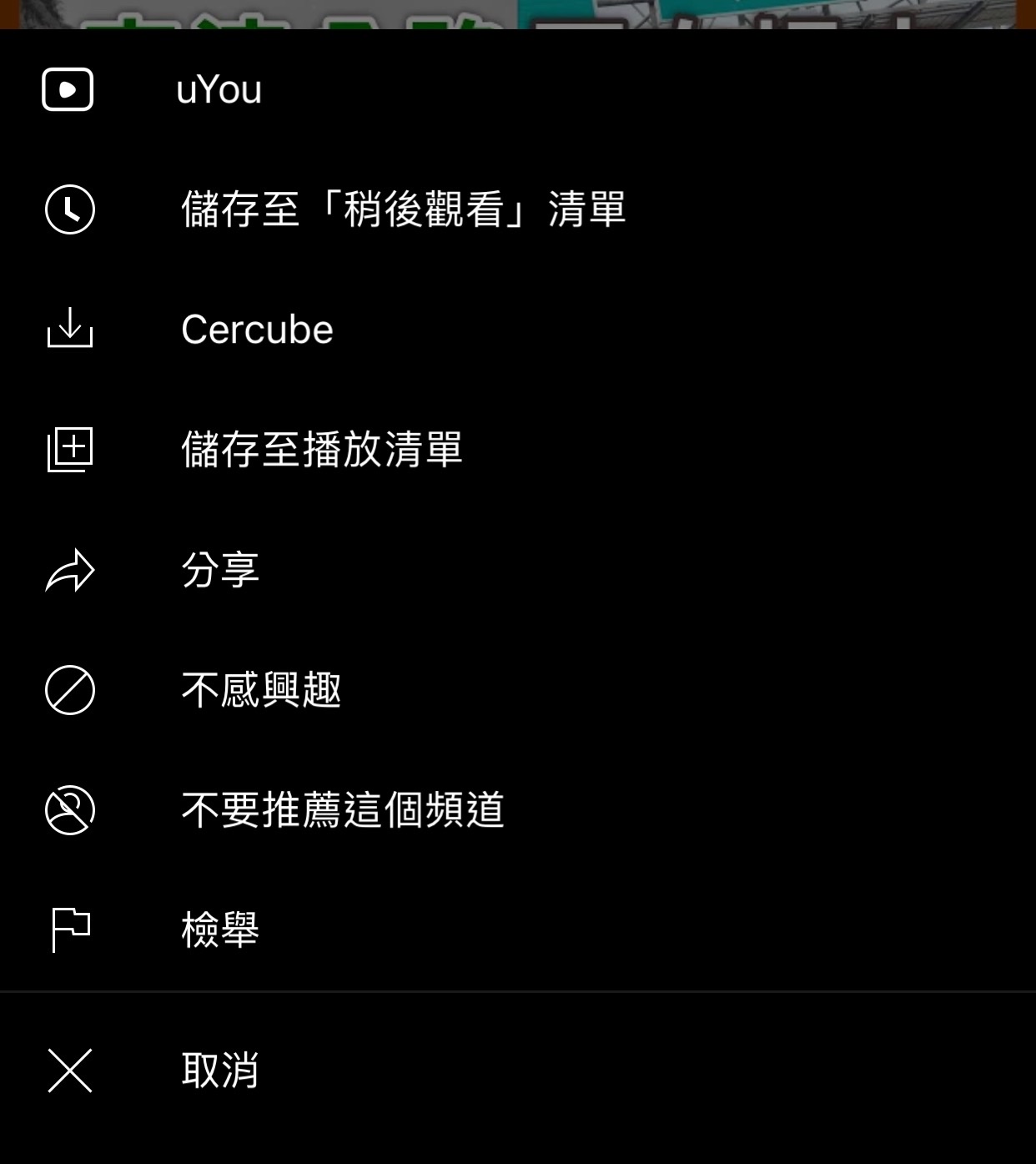Save video to 稍後觀看 list

click(403, 209)
